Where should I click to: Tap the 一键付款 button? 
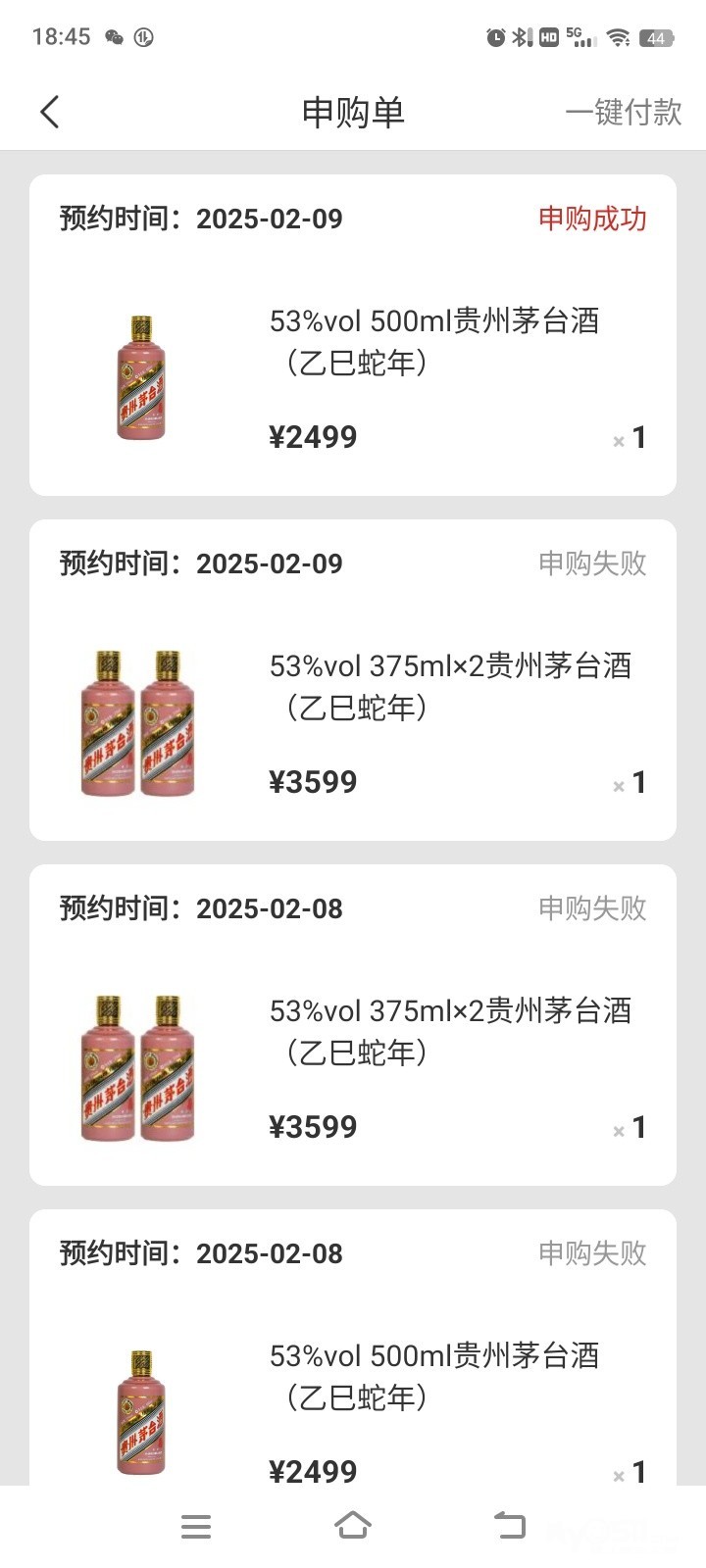coord(623,112)
